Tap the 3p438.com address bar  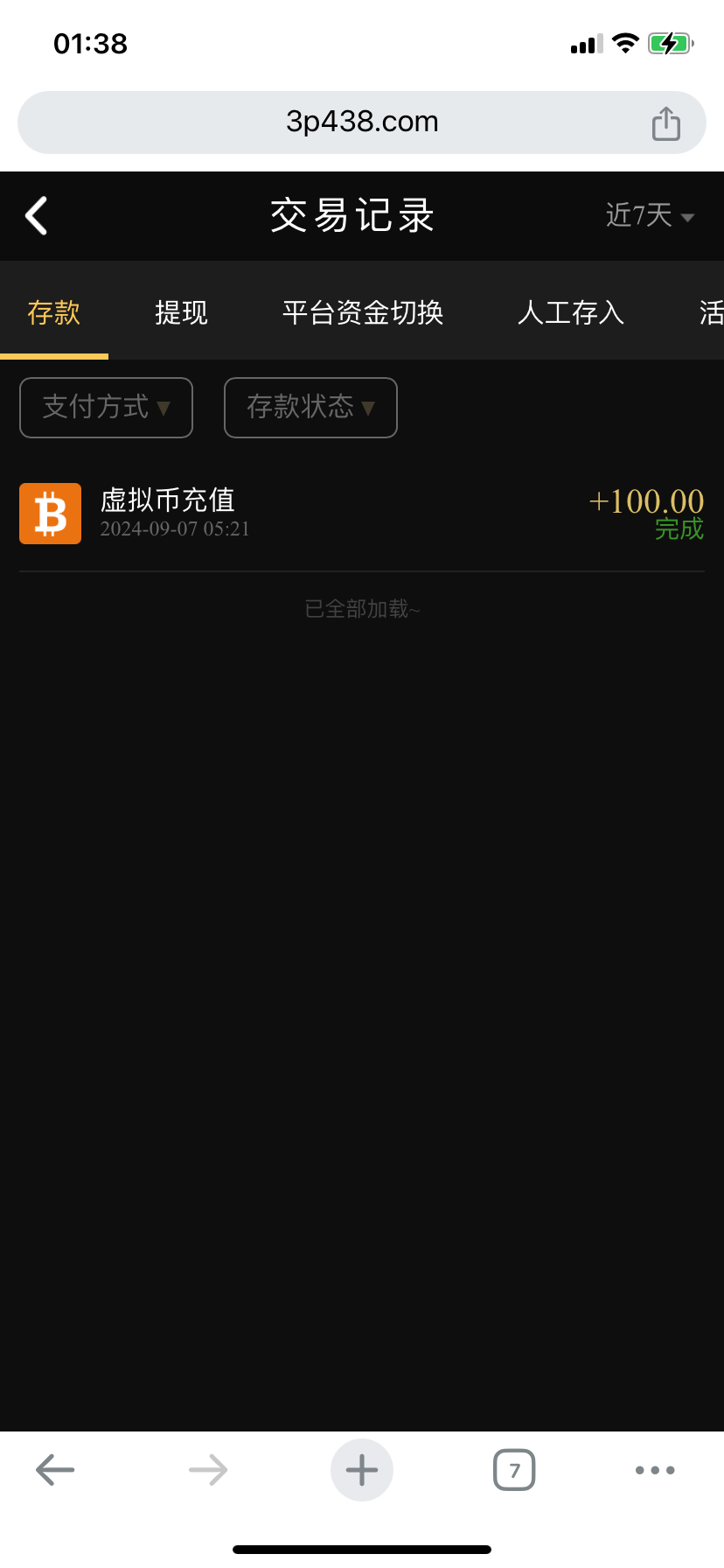pyautogui.click(x=361, y=122)
